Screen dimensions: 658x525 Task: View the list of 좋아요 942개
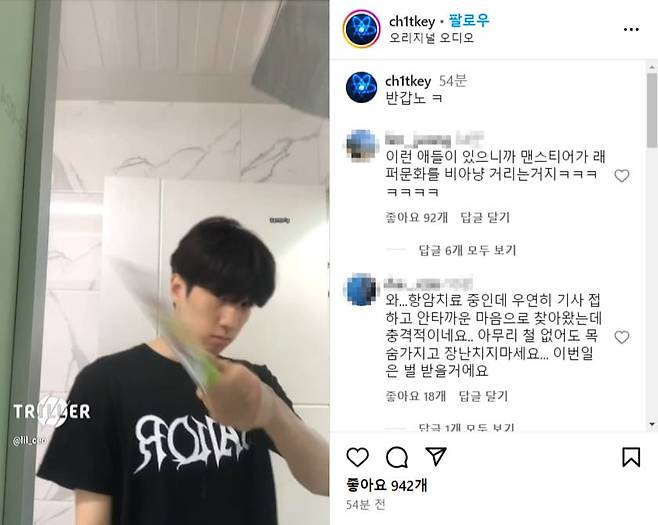tap(387, 485)
